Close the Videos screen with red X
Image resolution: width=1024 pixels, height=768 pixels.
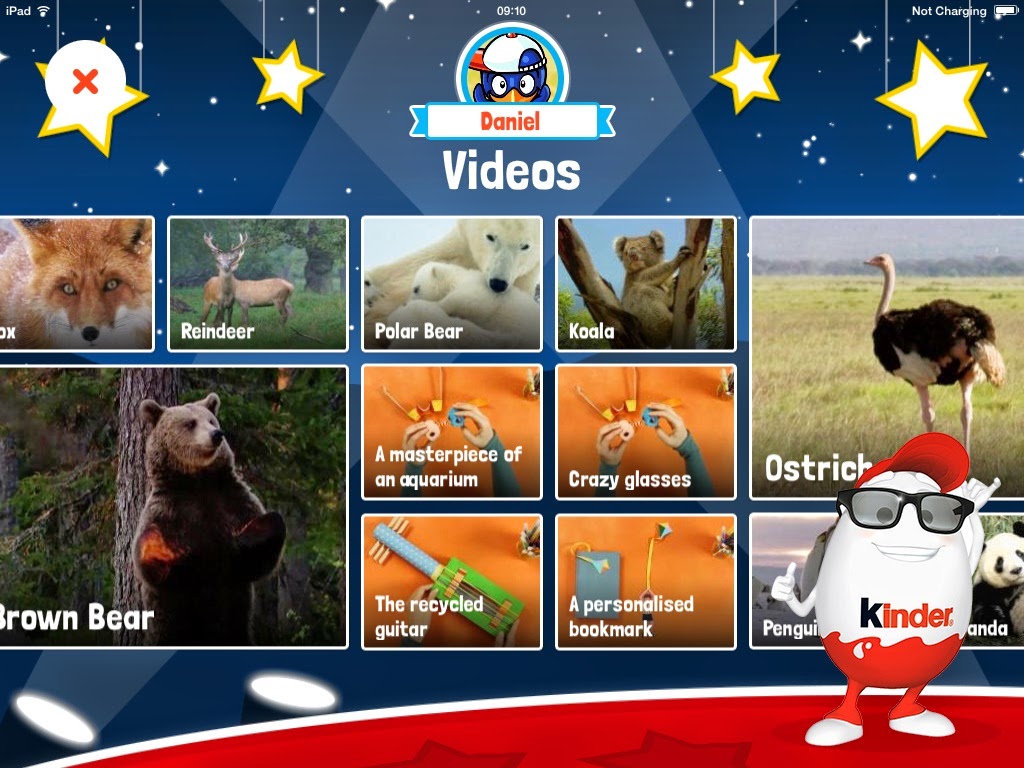click(85, 81)
